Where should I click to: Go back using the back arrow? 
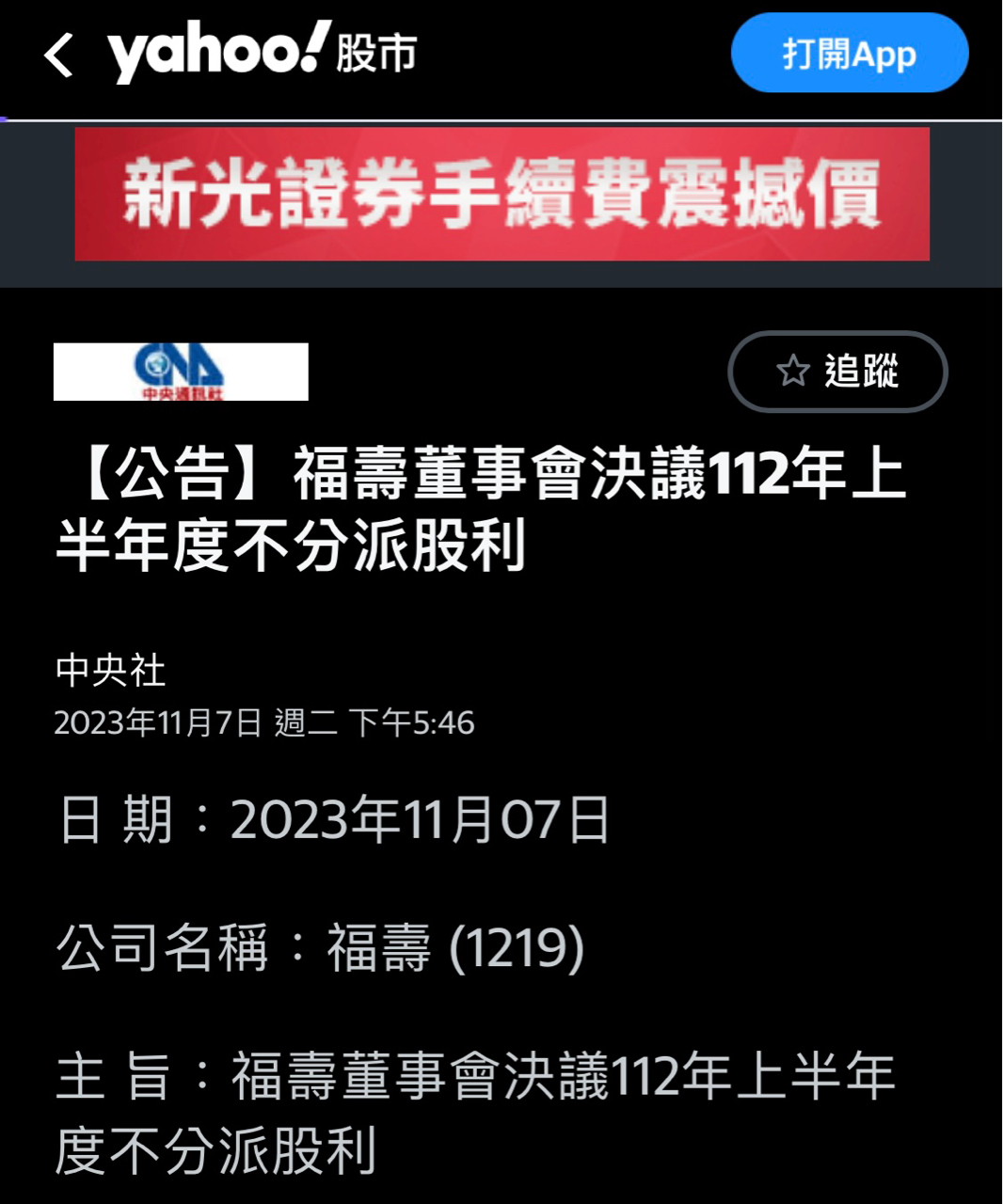(x=58, y=55)
